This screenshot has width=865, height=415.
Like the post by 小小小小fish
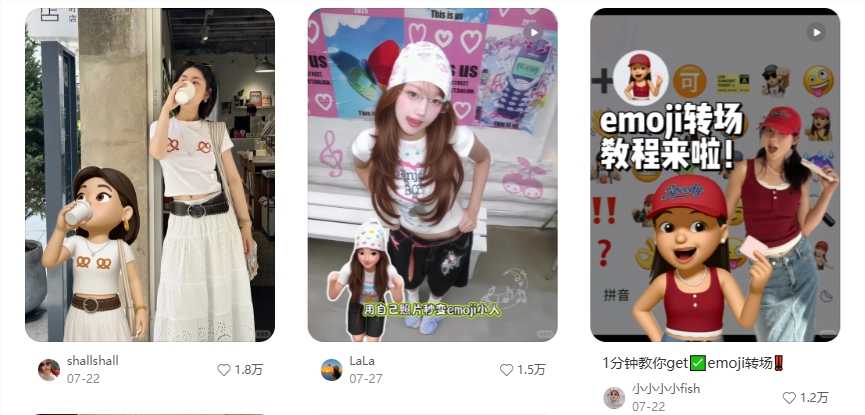pyautogui.click(x=789, y=398)
